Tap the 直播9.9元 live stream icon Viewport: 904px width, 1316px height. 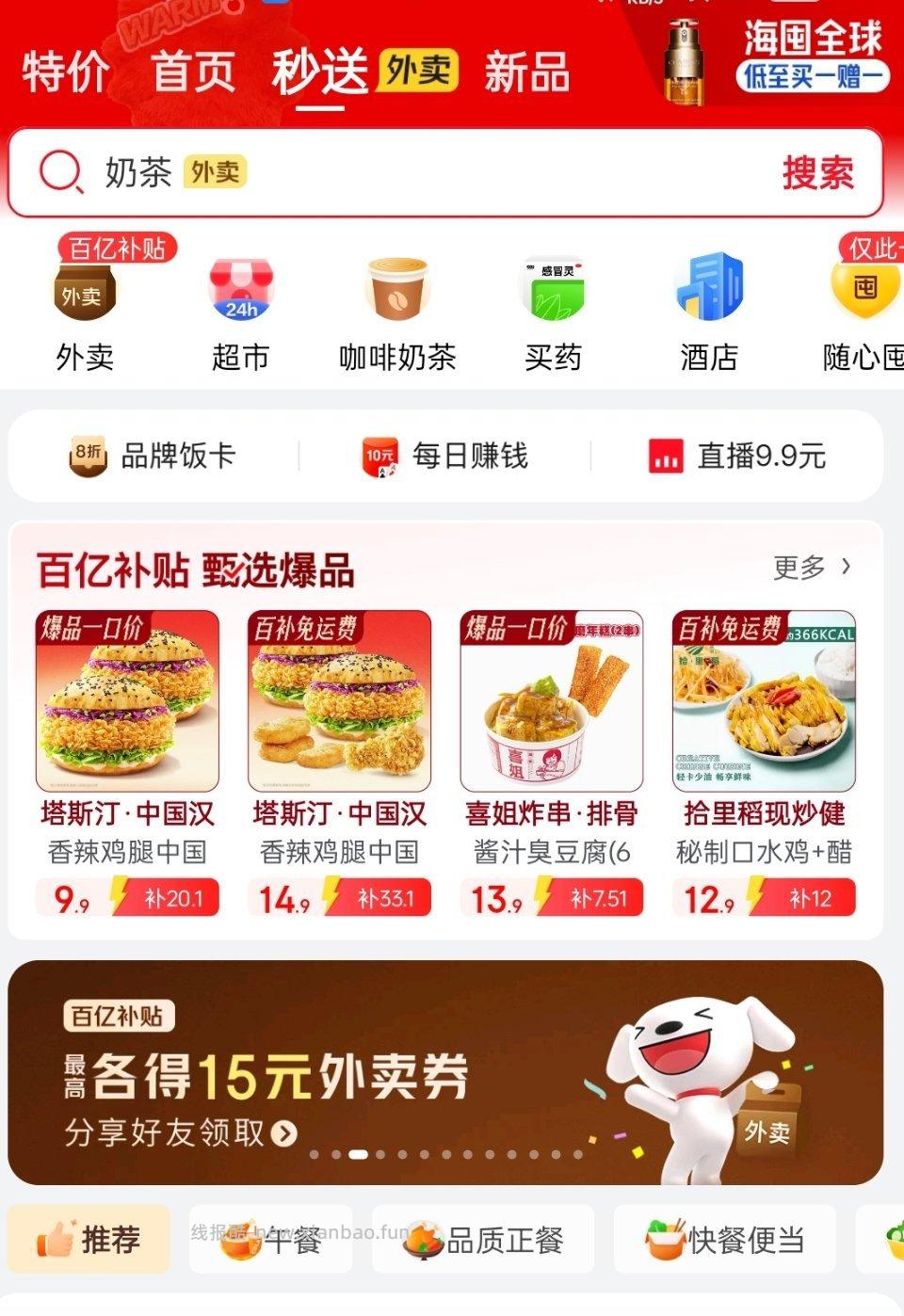[743, 456]
